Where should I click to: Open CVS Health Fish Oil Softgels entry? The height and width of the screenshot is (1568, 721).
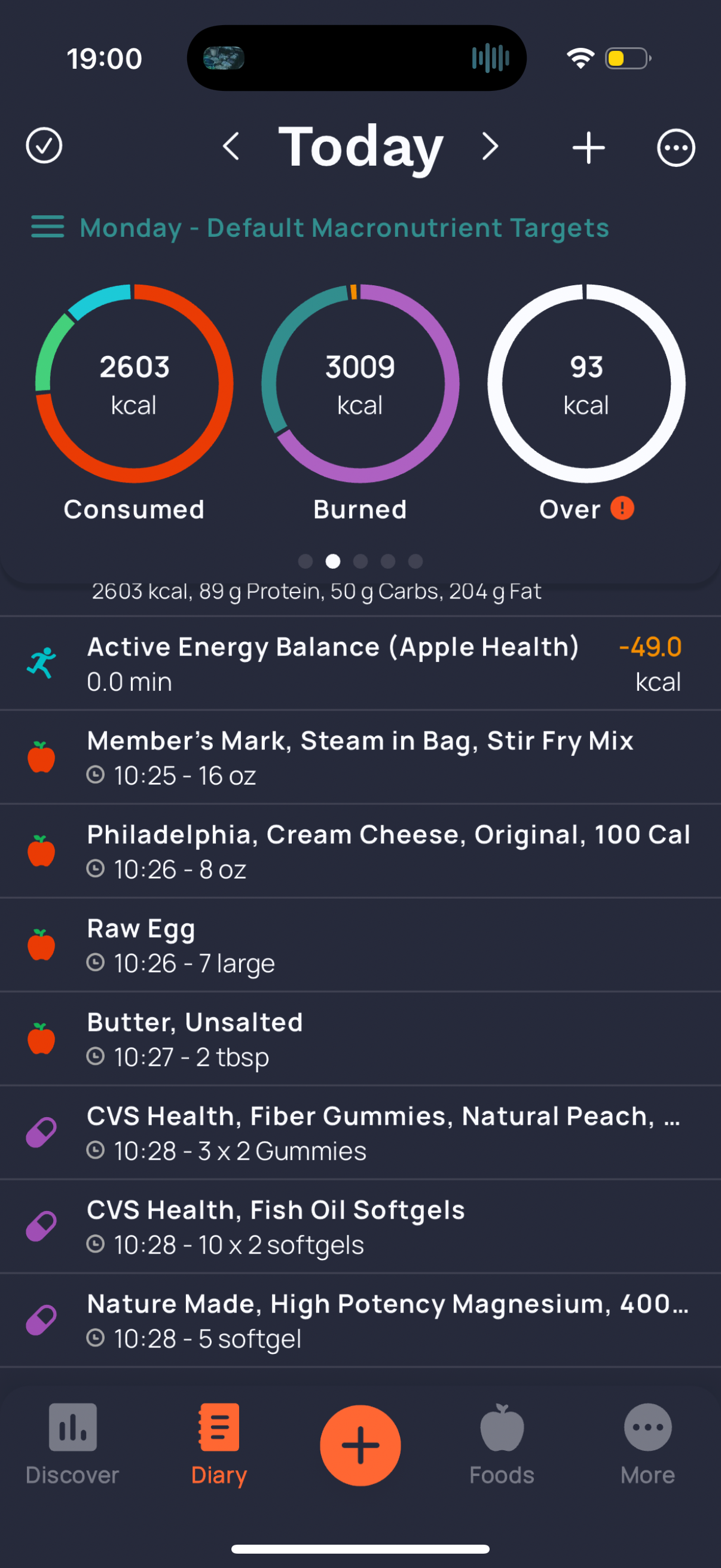(360, 1226)
